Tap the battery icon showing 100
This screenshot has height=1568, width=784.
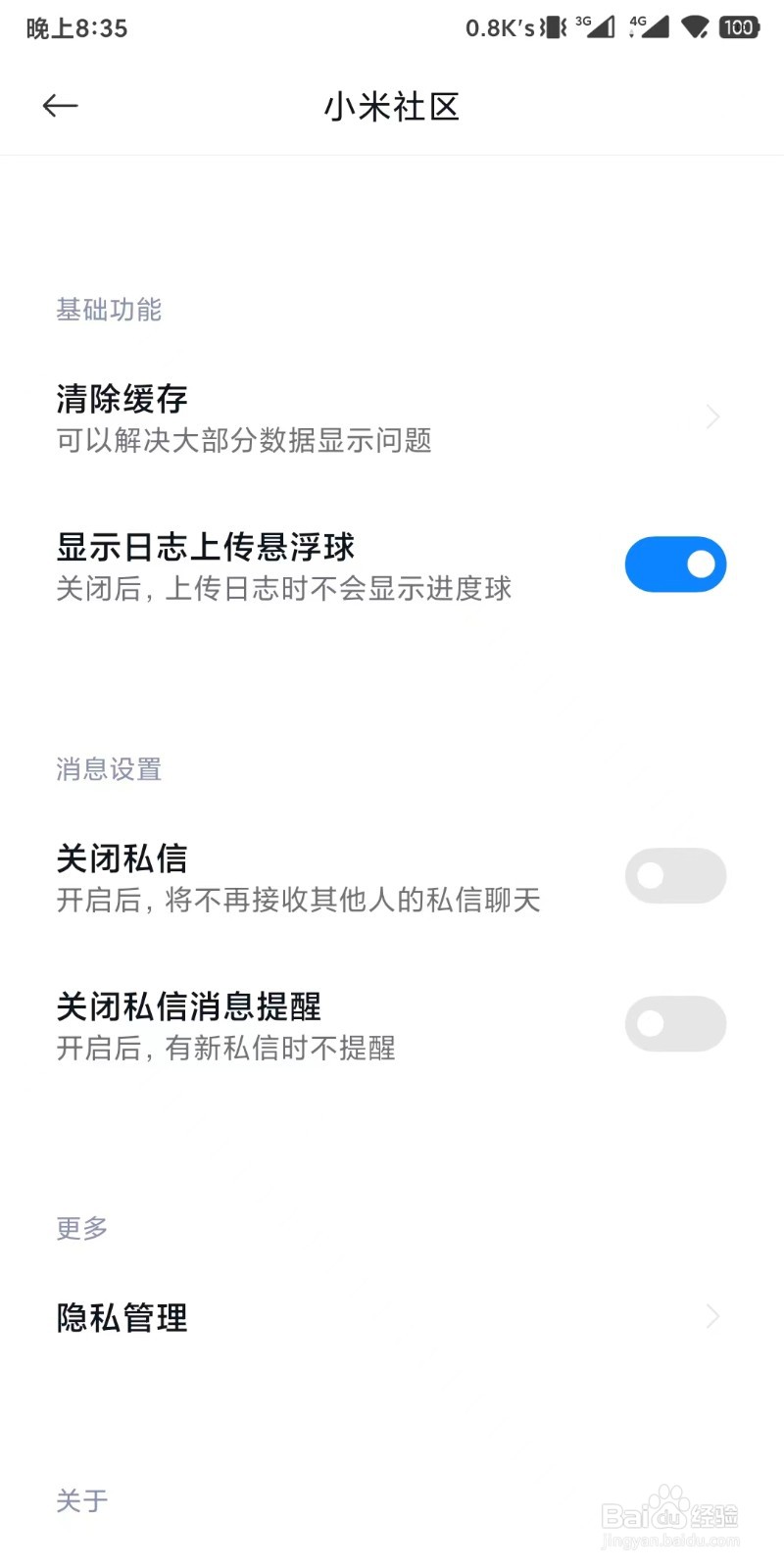[x=738, y=27]
